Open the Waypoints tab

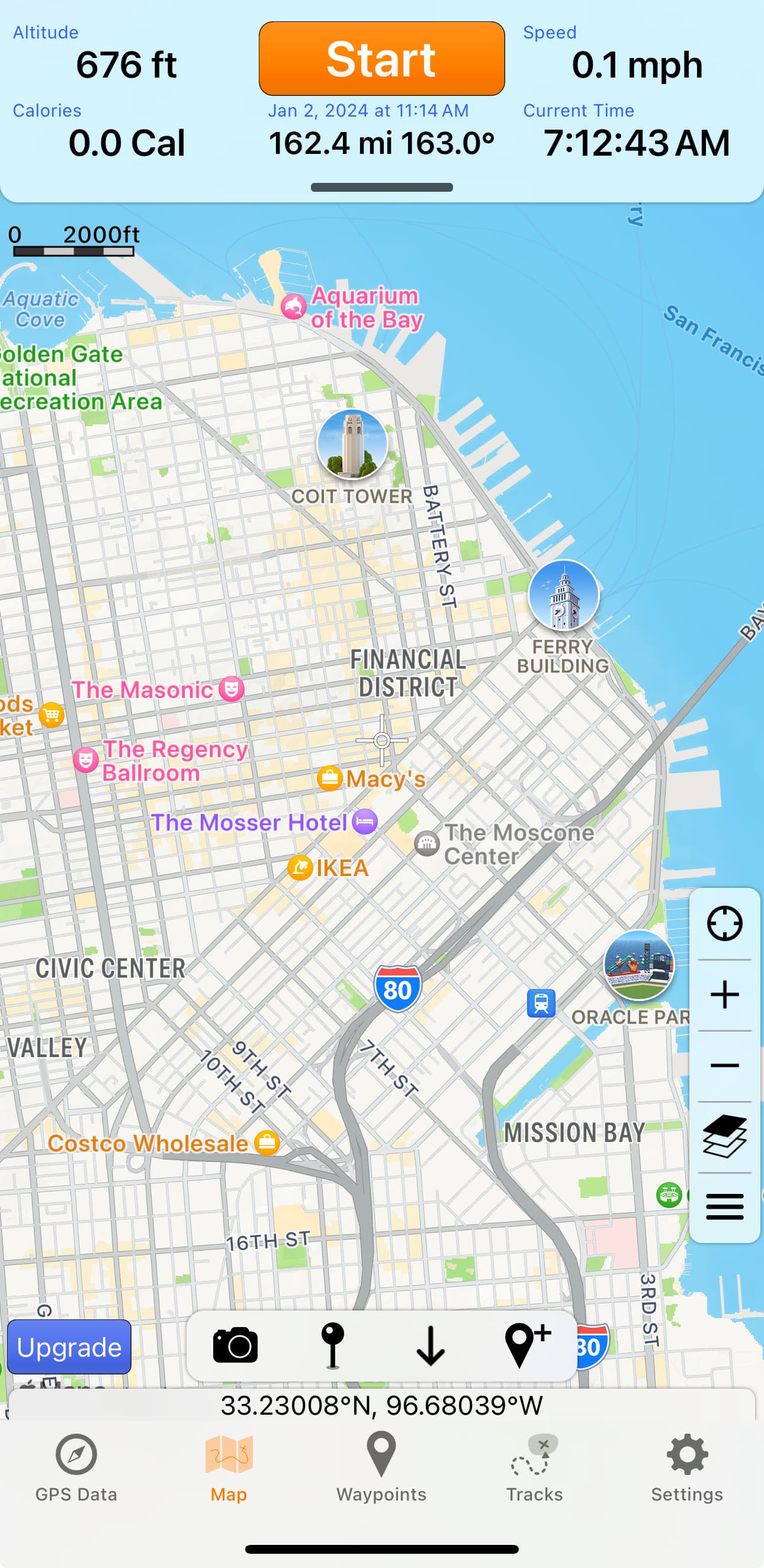(x=381, y=1467)
